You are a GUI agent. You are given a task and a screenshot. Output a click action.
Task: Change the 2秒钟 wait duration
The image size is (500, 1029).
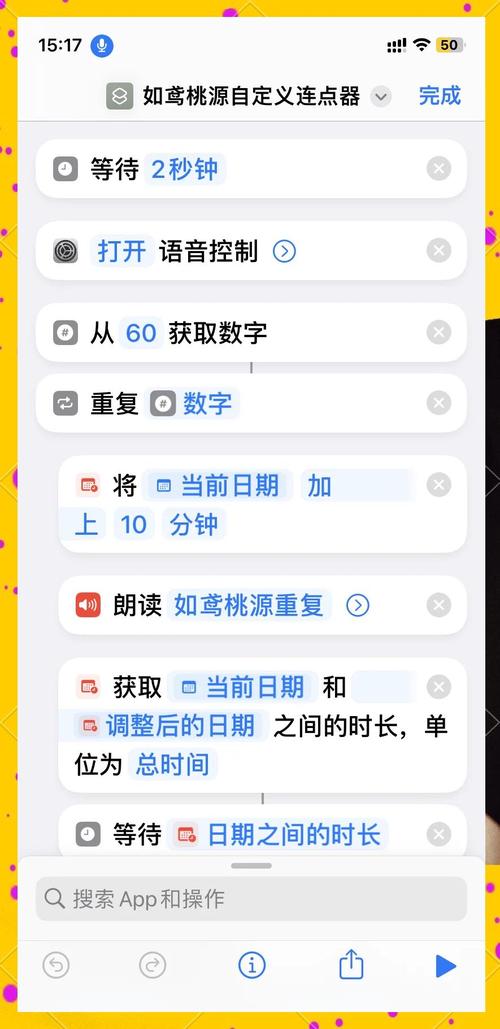[184, 170]
